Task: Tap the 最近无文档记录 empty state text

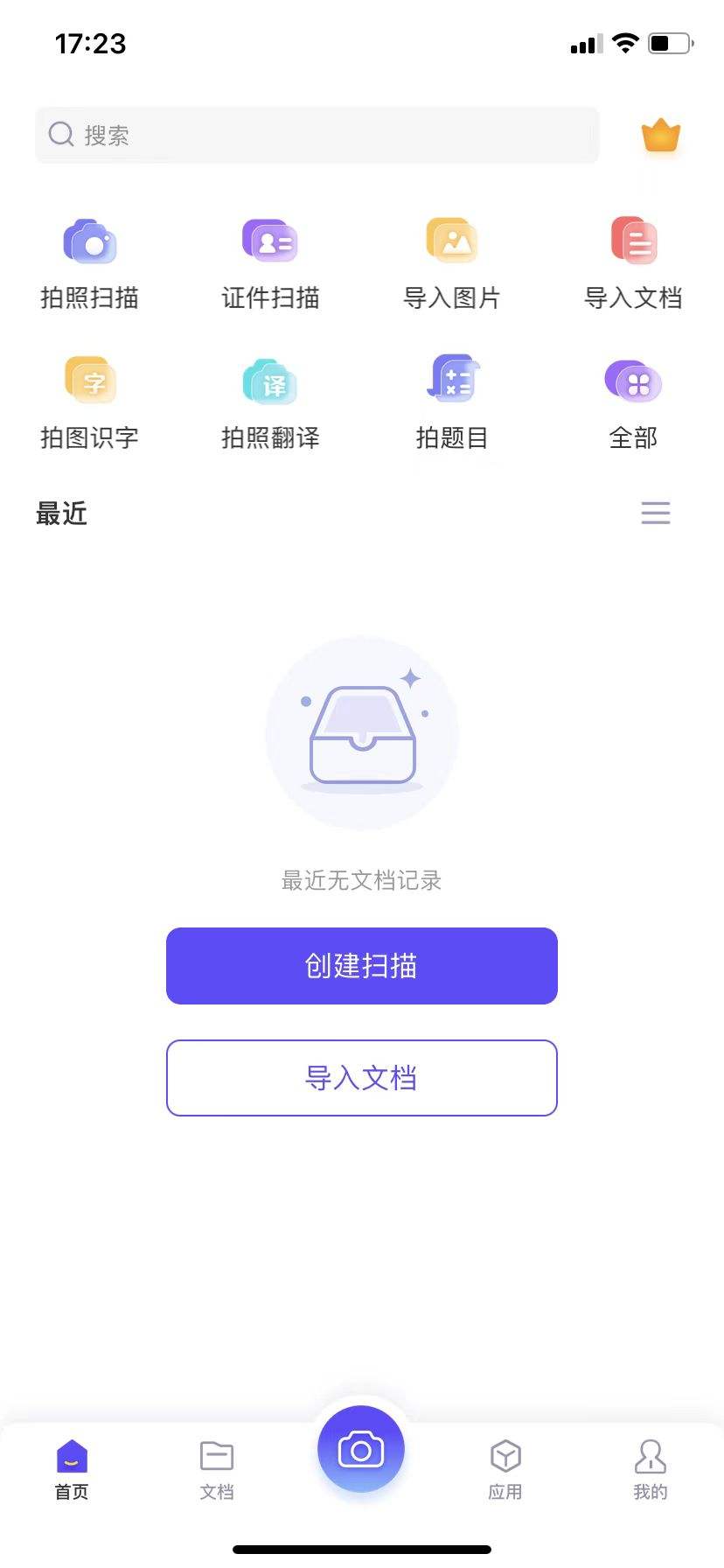Action: point(362,880)
